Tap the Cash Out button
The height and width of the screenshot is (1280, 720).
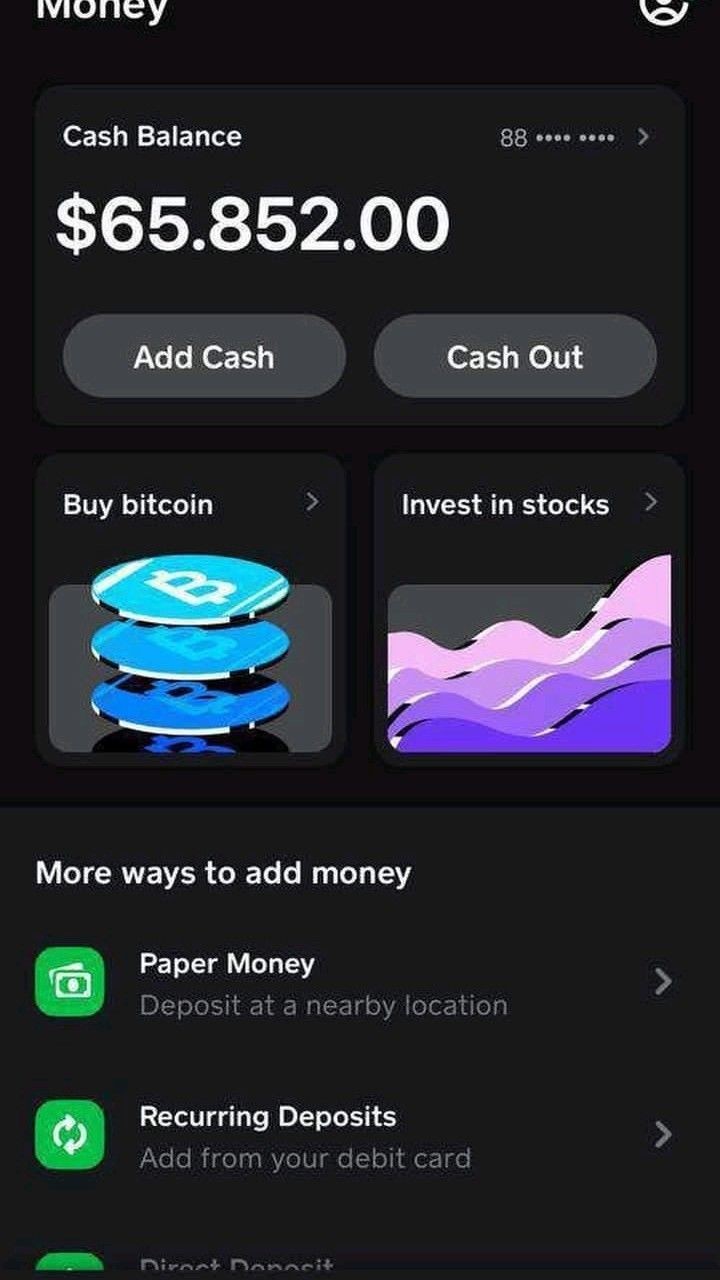click(x=515, y=357)
